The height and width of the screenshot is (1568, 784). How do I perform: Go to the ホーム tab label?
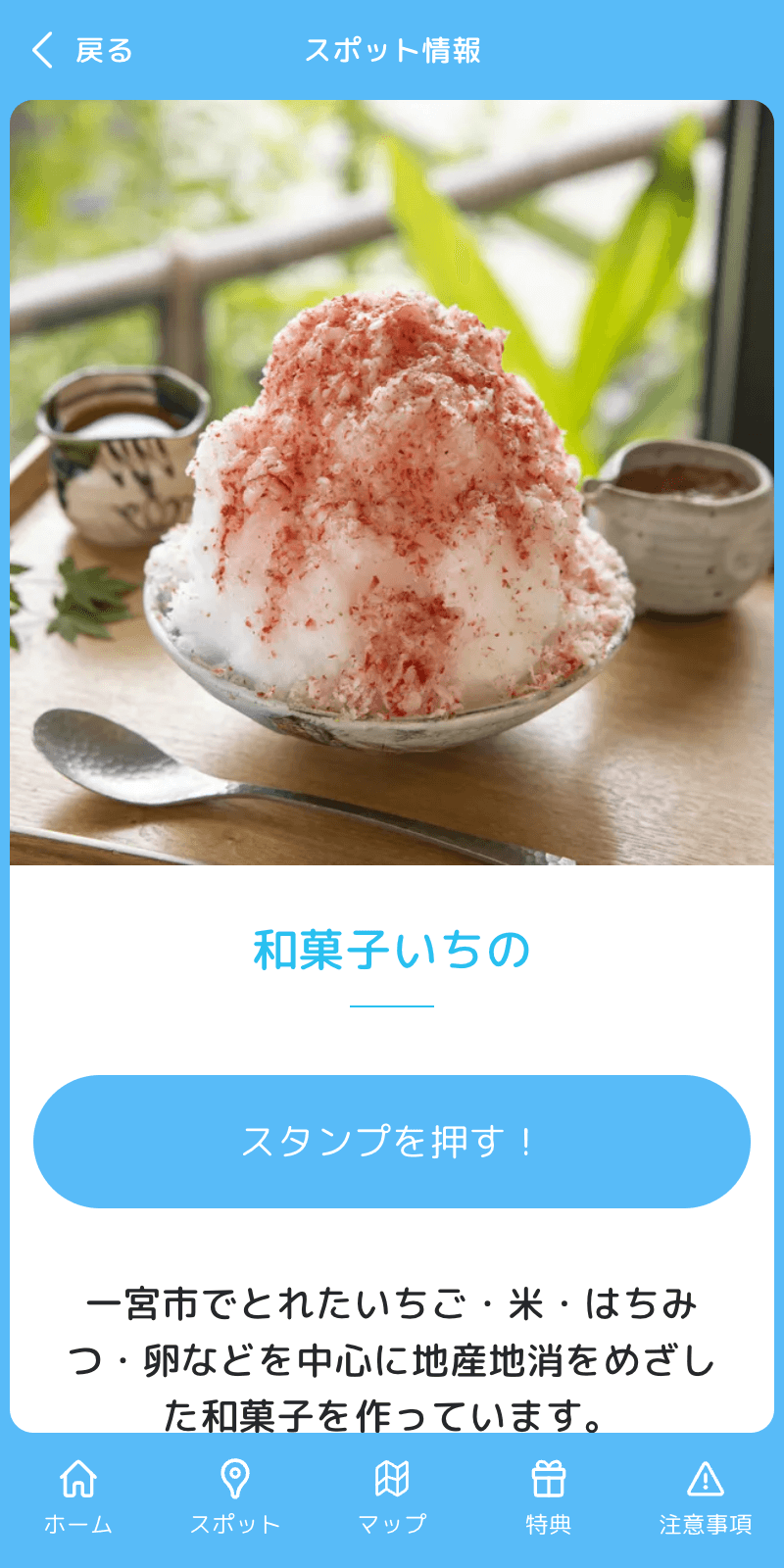[x=78, y=1522]
